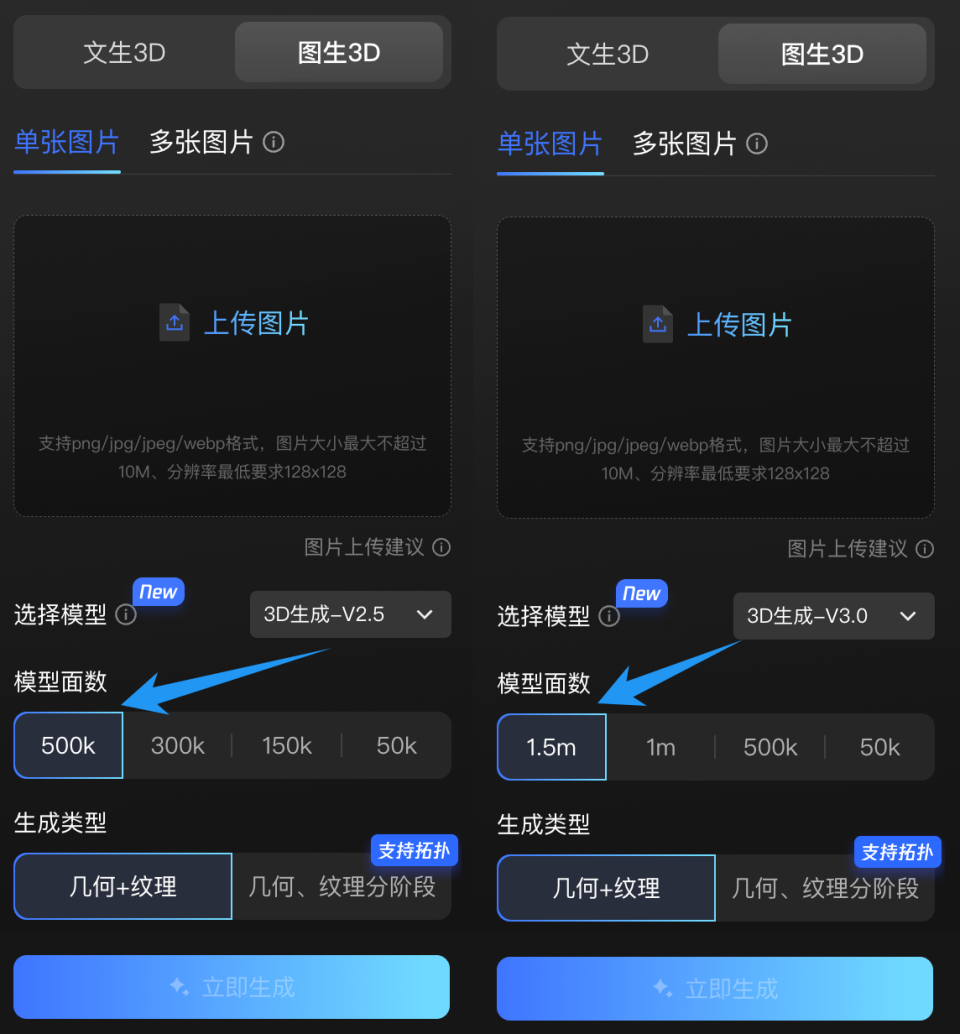Screen dimensions: 960x1034
Task: Click the info icon next to 选择模型 on the left
Action: click(x=126, y=616)
